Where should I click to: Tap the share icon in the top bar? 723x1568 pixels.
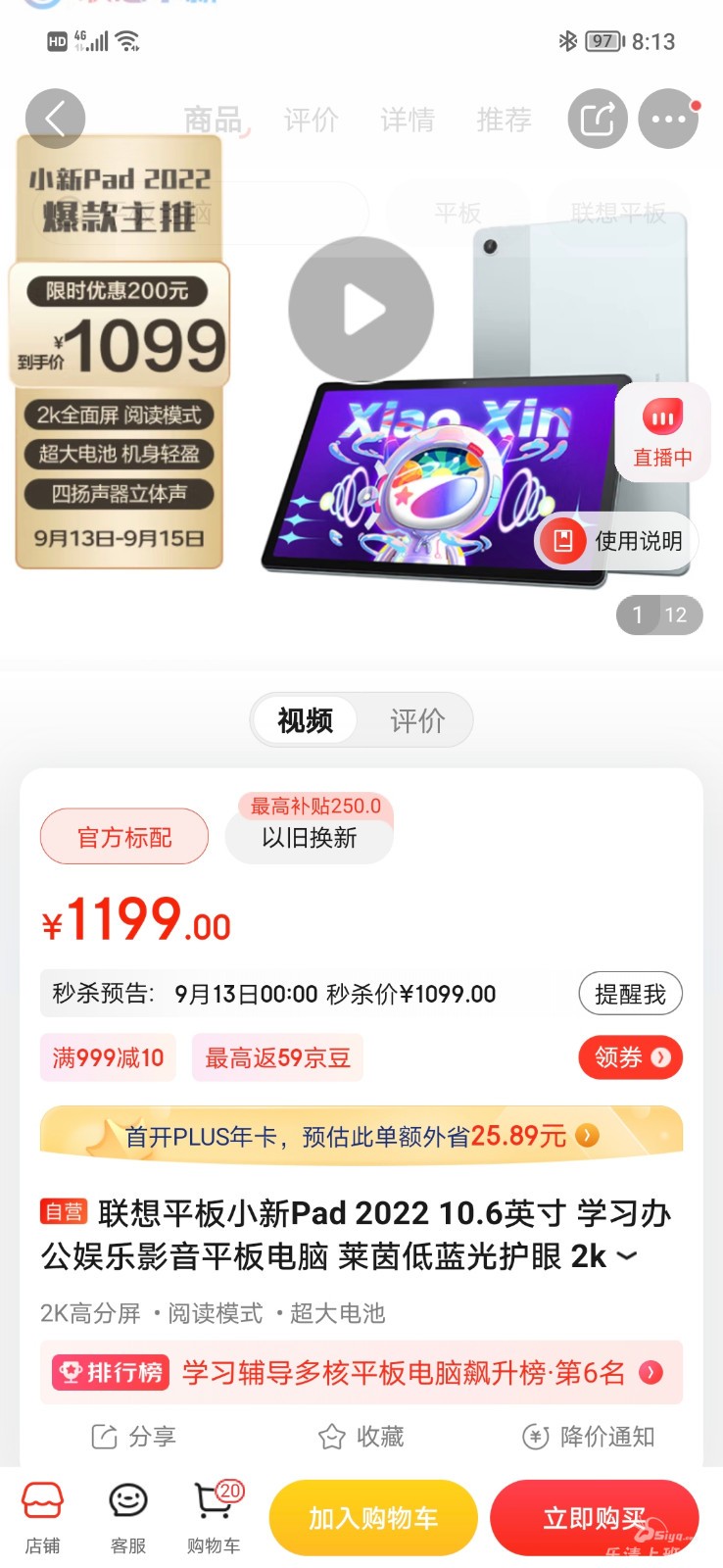[x=598, y=119]
